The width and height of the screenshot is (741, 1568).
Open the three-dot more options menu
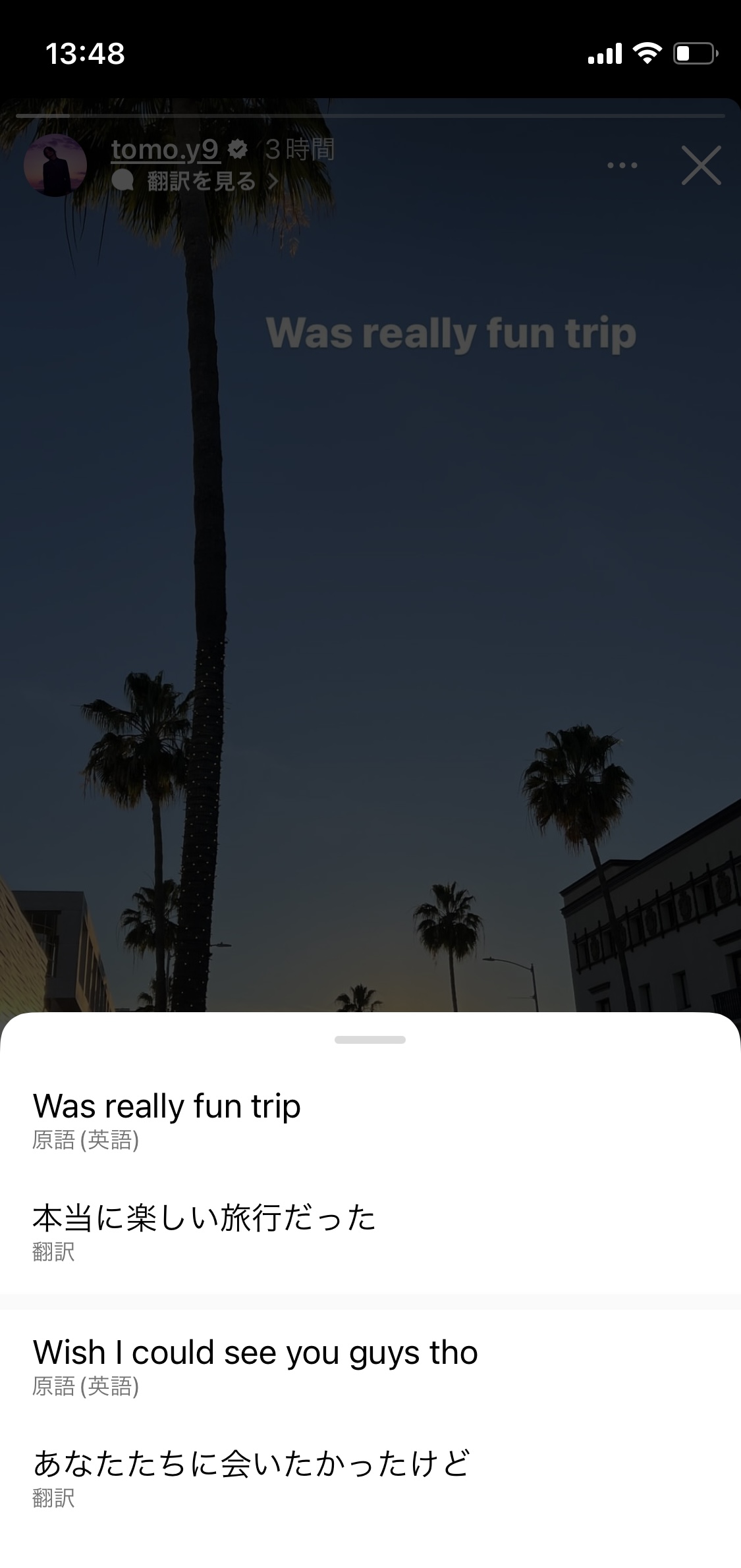(x=622, y=165)
